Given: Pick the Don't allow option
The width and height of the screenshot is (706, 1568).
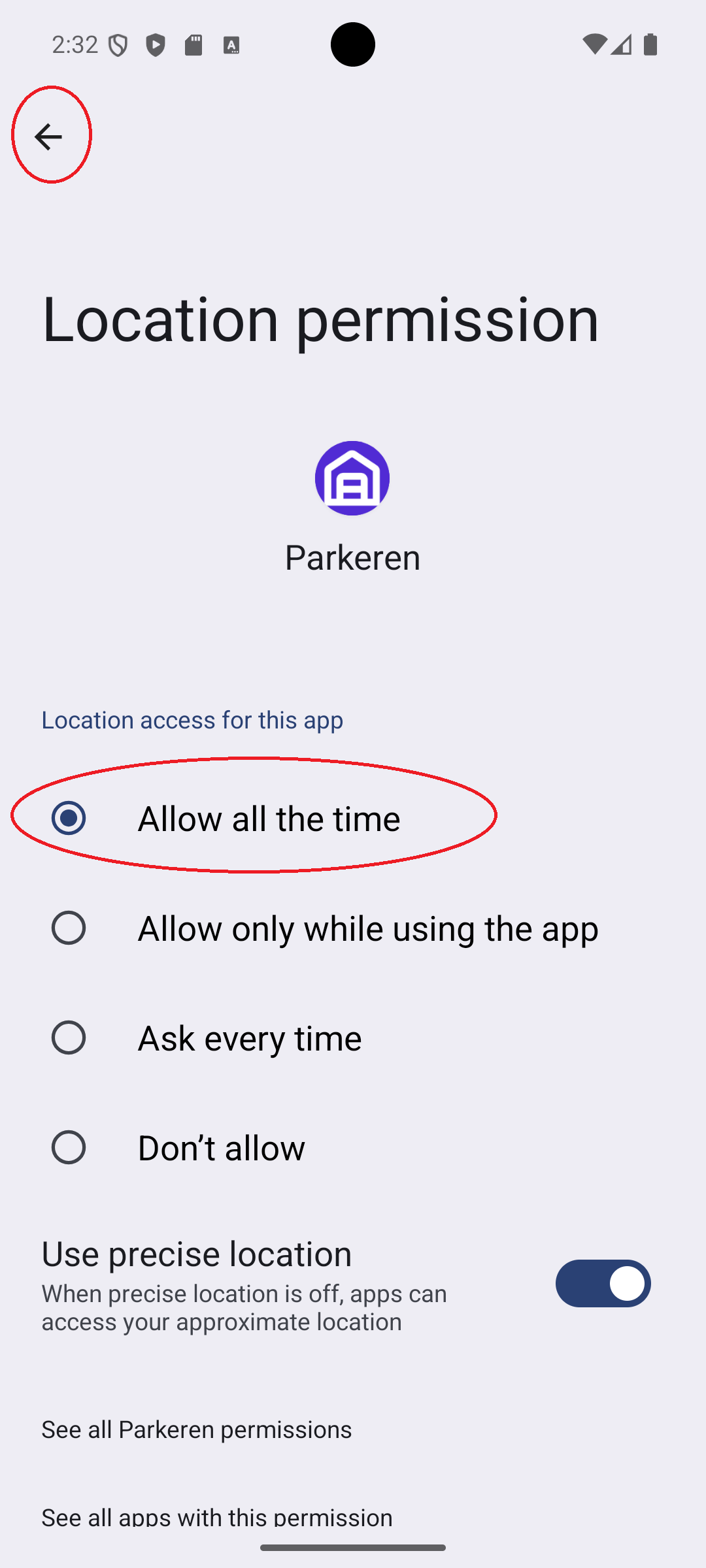Looking at the screenshot, I should [x=221, y=1147].
